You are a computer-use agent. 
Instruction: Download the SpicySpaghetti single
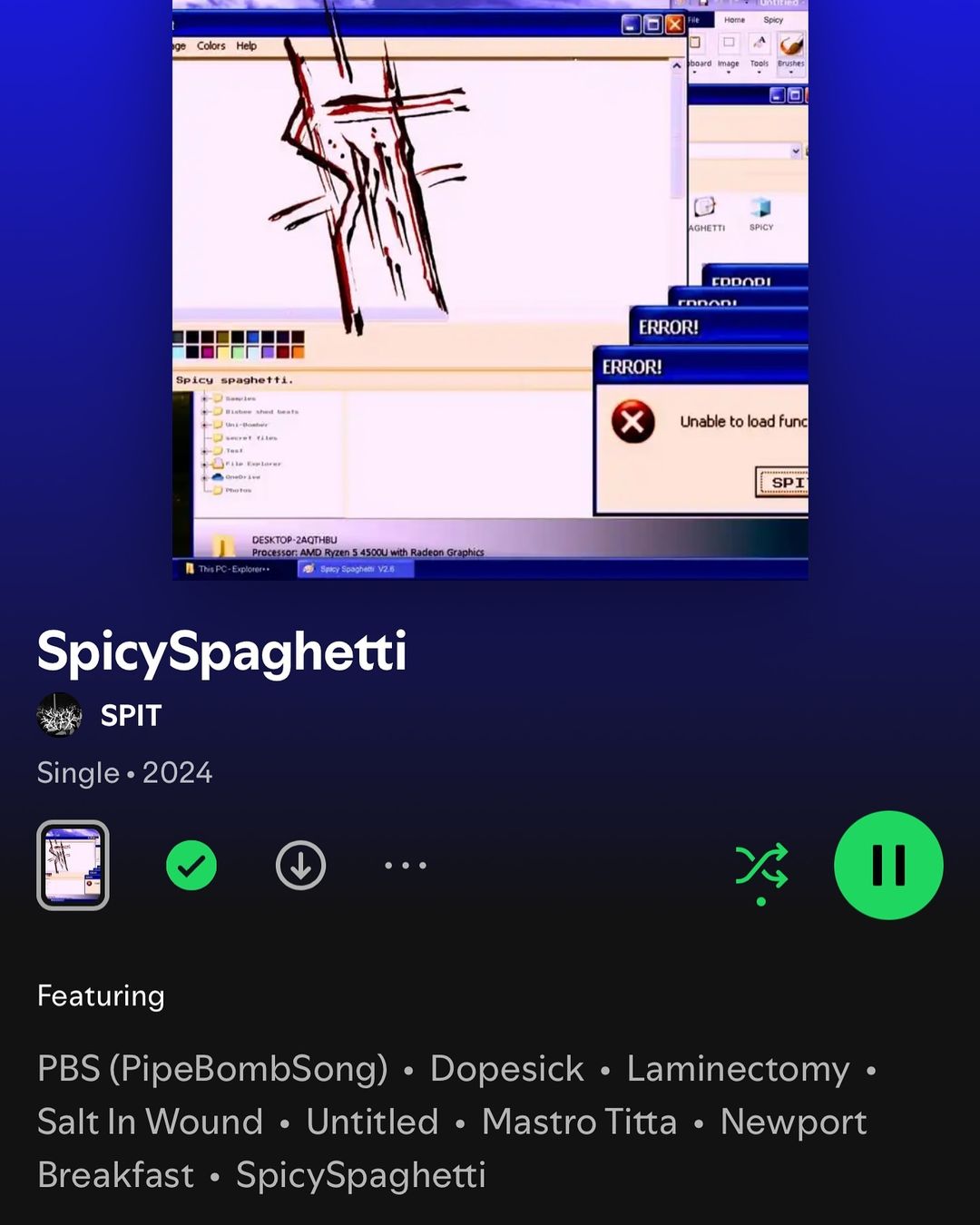(300, 866)
